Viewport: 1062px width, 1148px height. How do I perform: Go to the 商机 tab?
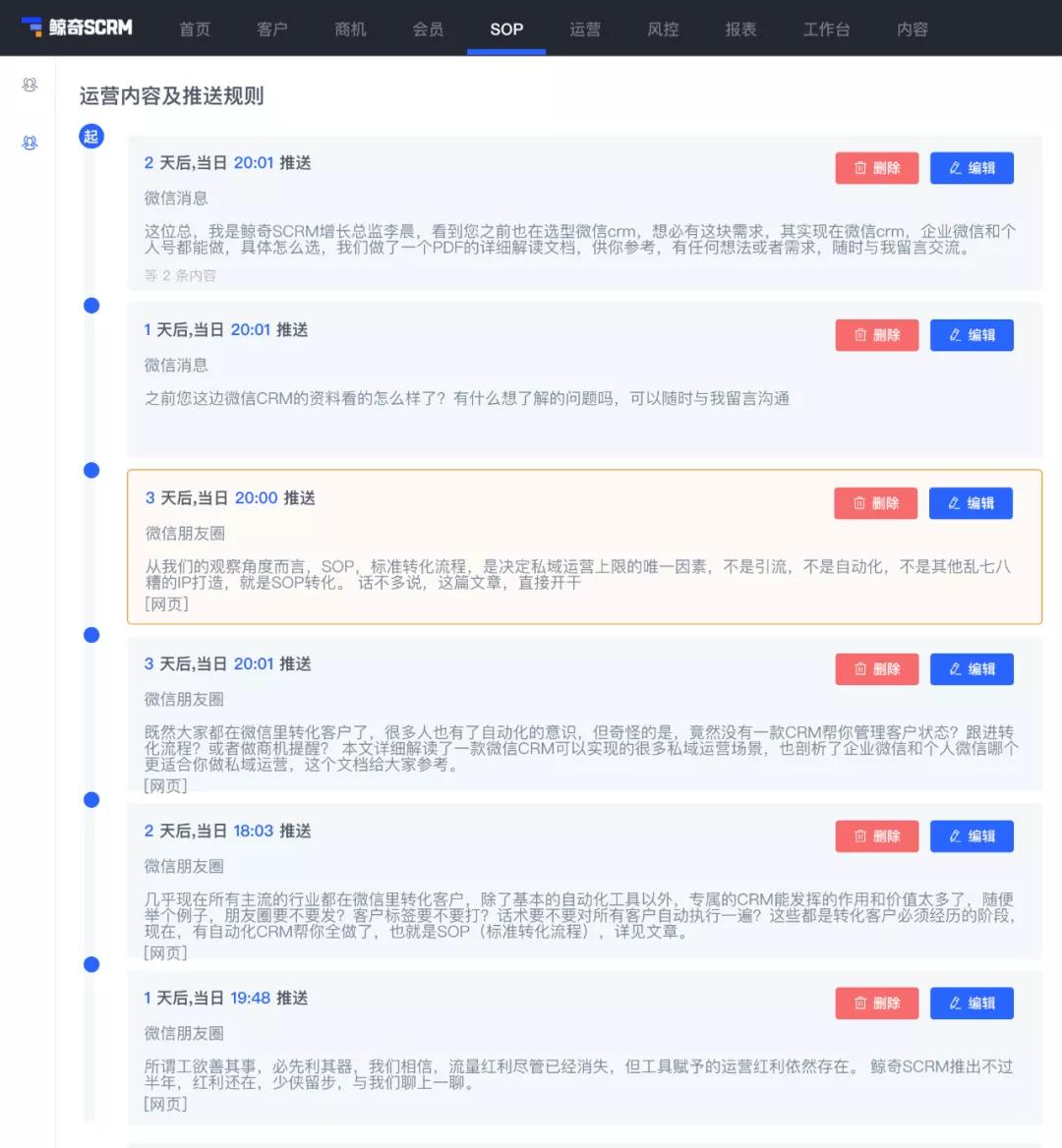(x=350, y=29)
